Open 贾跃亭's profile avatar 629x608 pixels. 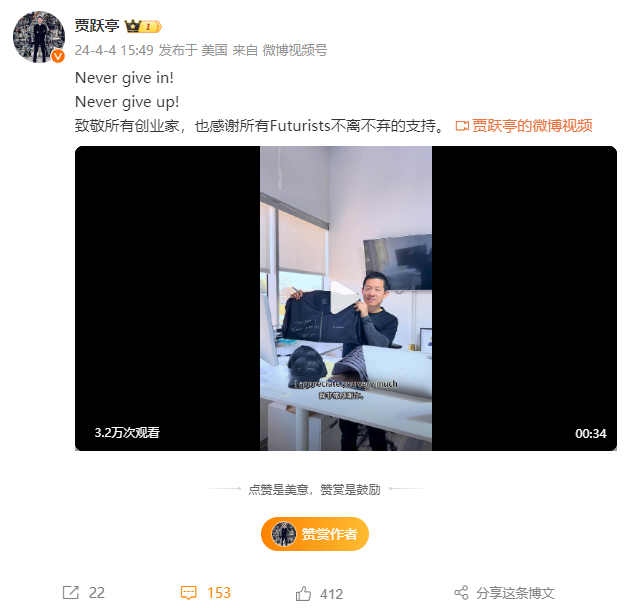[x=38, y=37]
